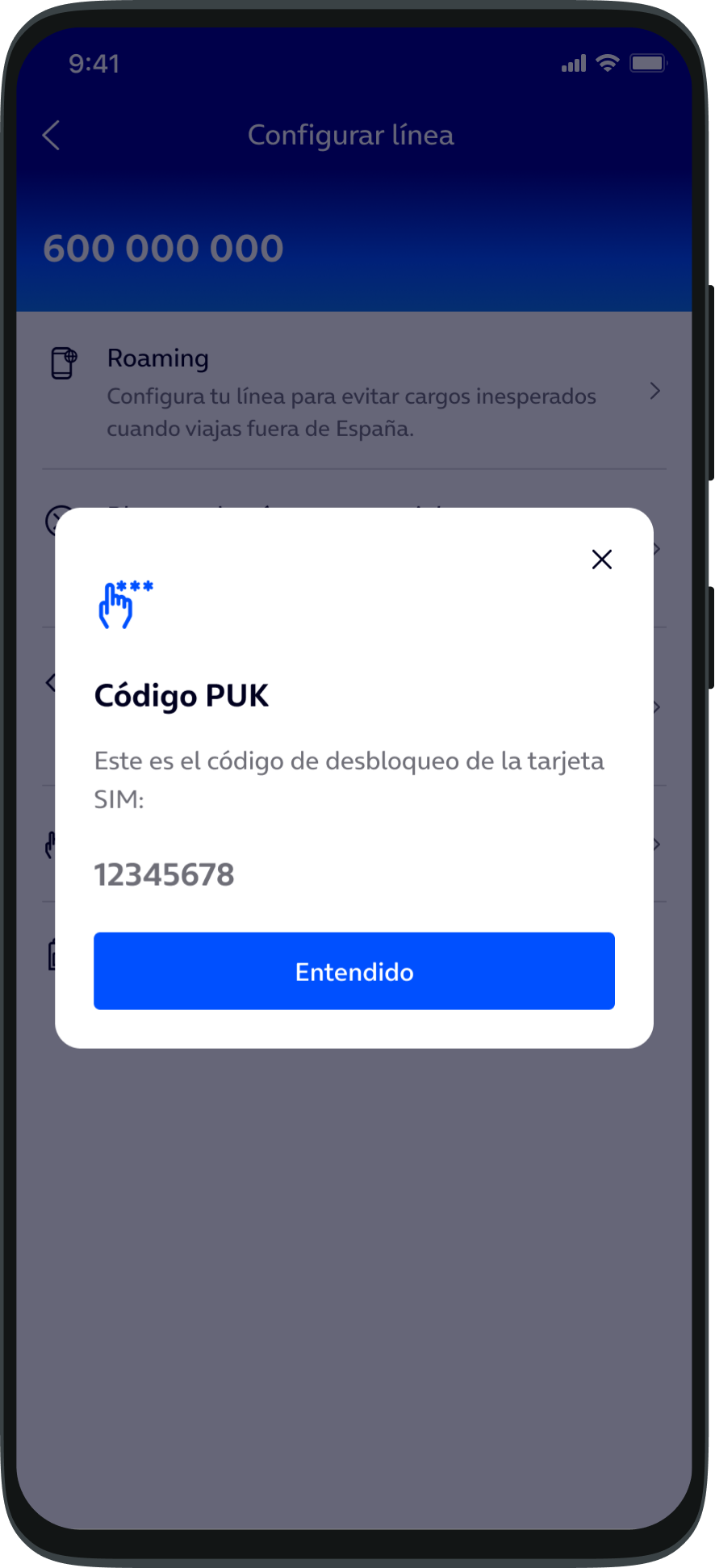The width and height of the screenshot is (715, 1568).
Task: Tap the back arrow to leave Configurar línea
Action: point(51,135)
